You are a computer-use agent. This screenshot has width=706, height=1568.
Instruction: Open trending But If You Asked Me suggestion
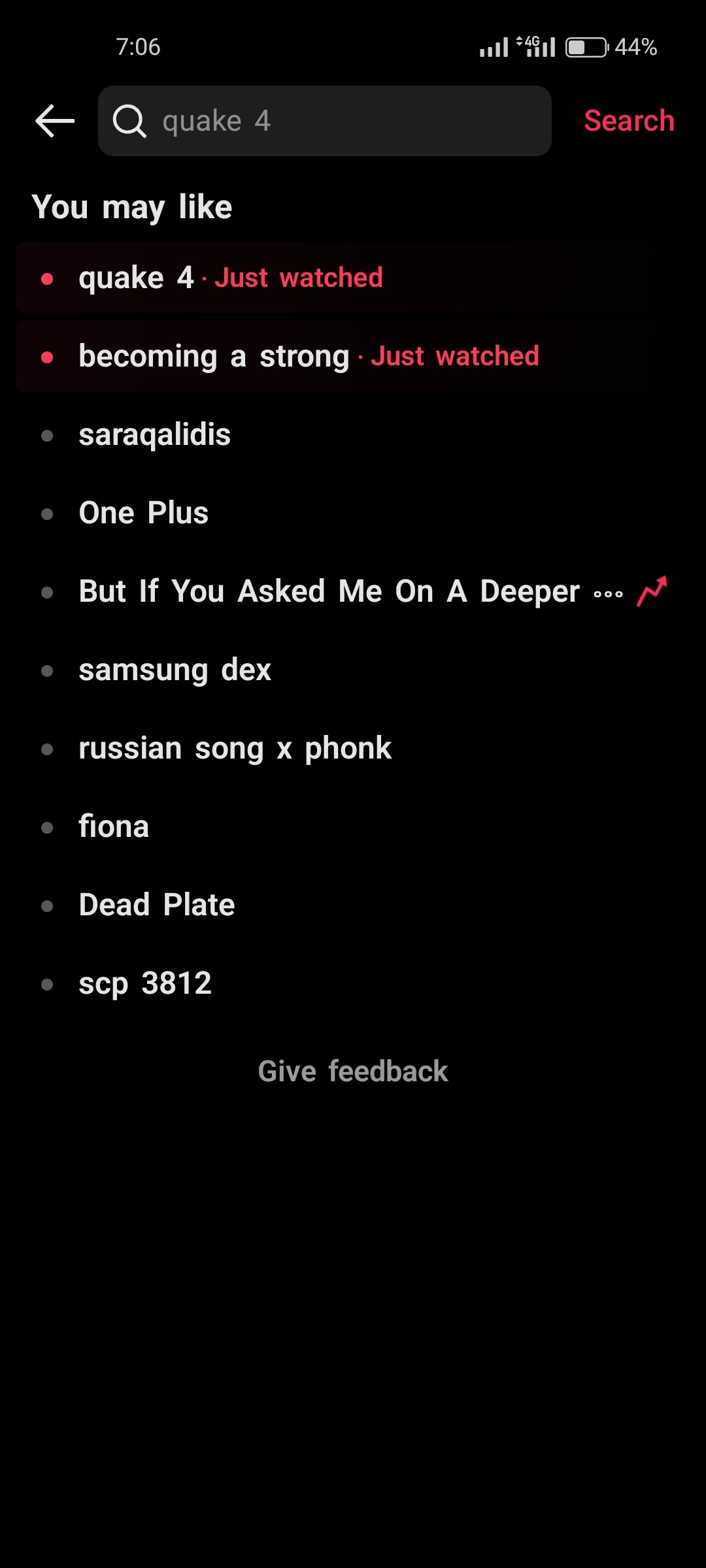tap(329, 592)
